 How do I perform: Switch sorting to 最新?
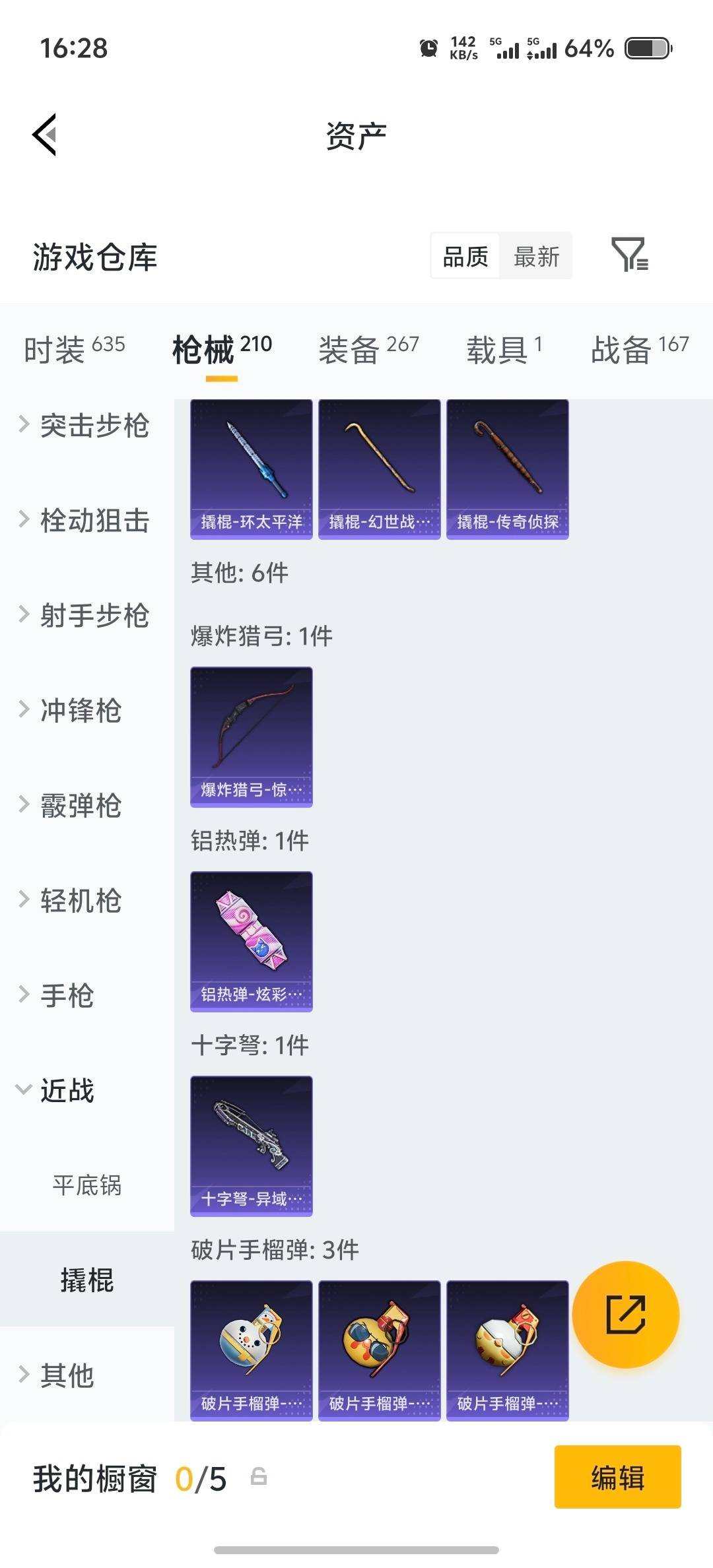pos(536,256)
